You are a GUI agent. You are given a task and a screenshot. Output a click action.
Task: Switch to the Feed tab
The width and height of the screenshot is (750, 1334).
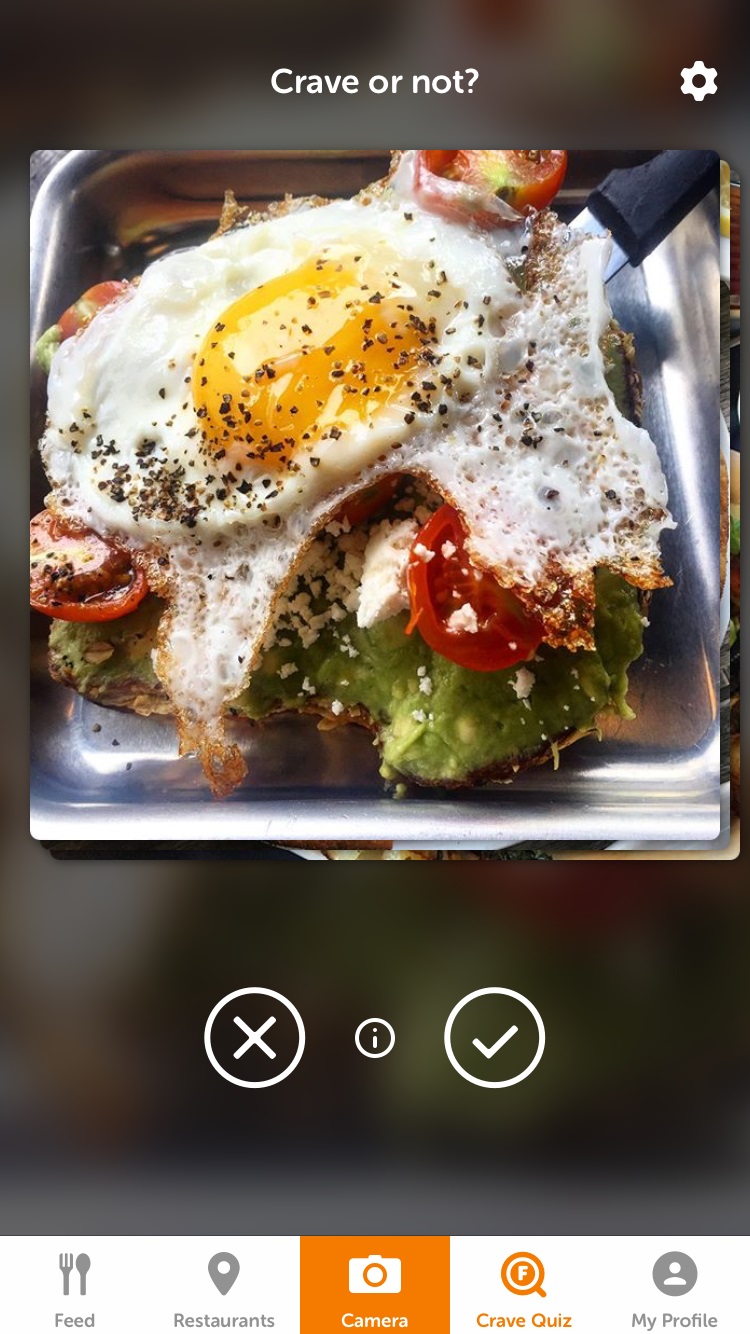point(75,1285)
